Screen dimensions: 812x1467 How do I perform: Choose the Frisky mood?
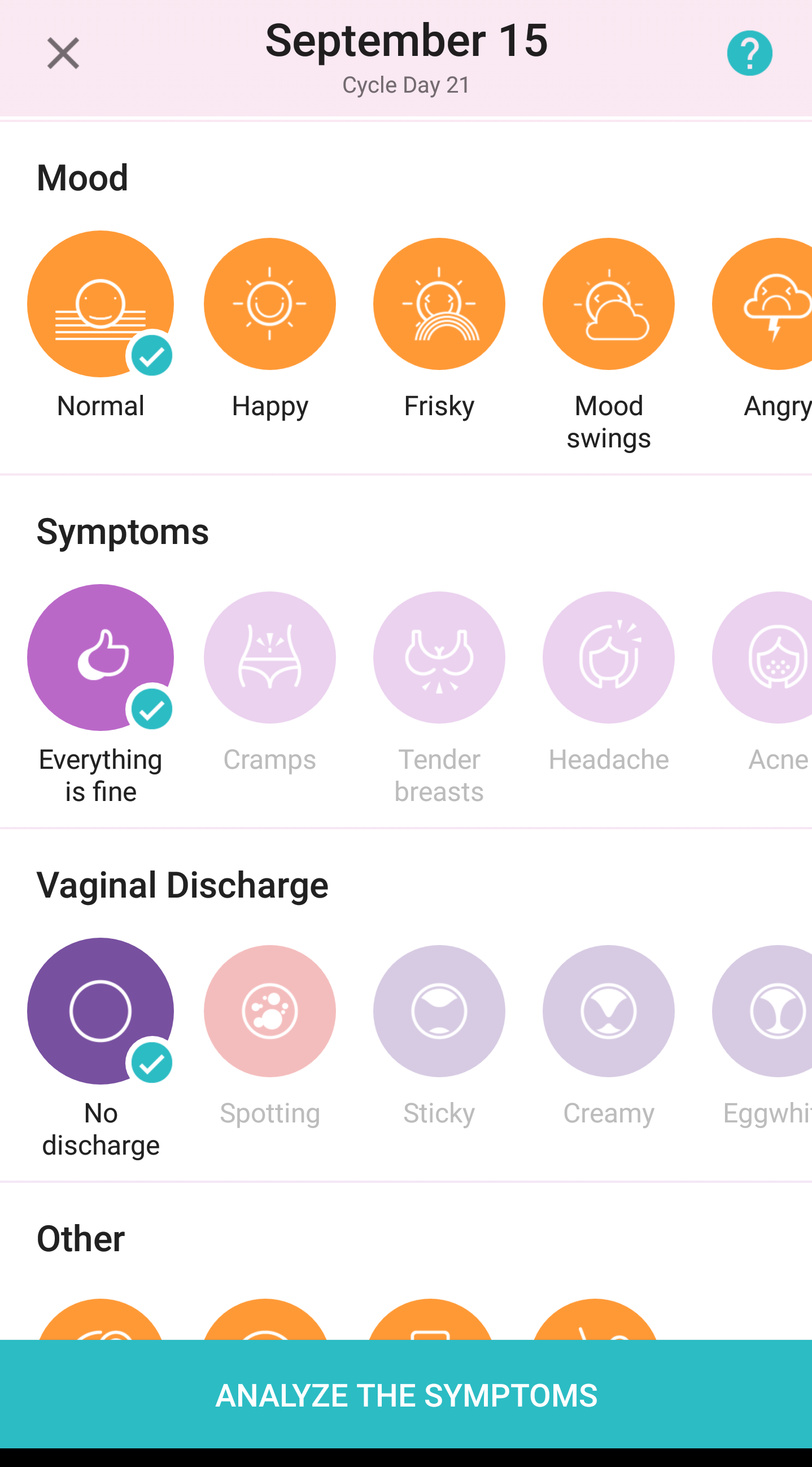[438, 304]
